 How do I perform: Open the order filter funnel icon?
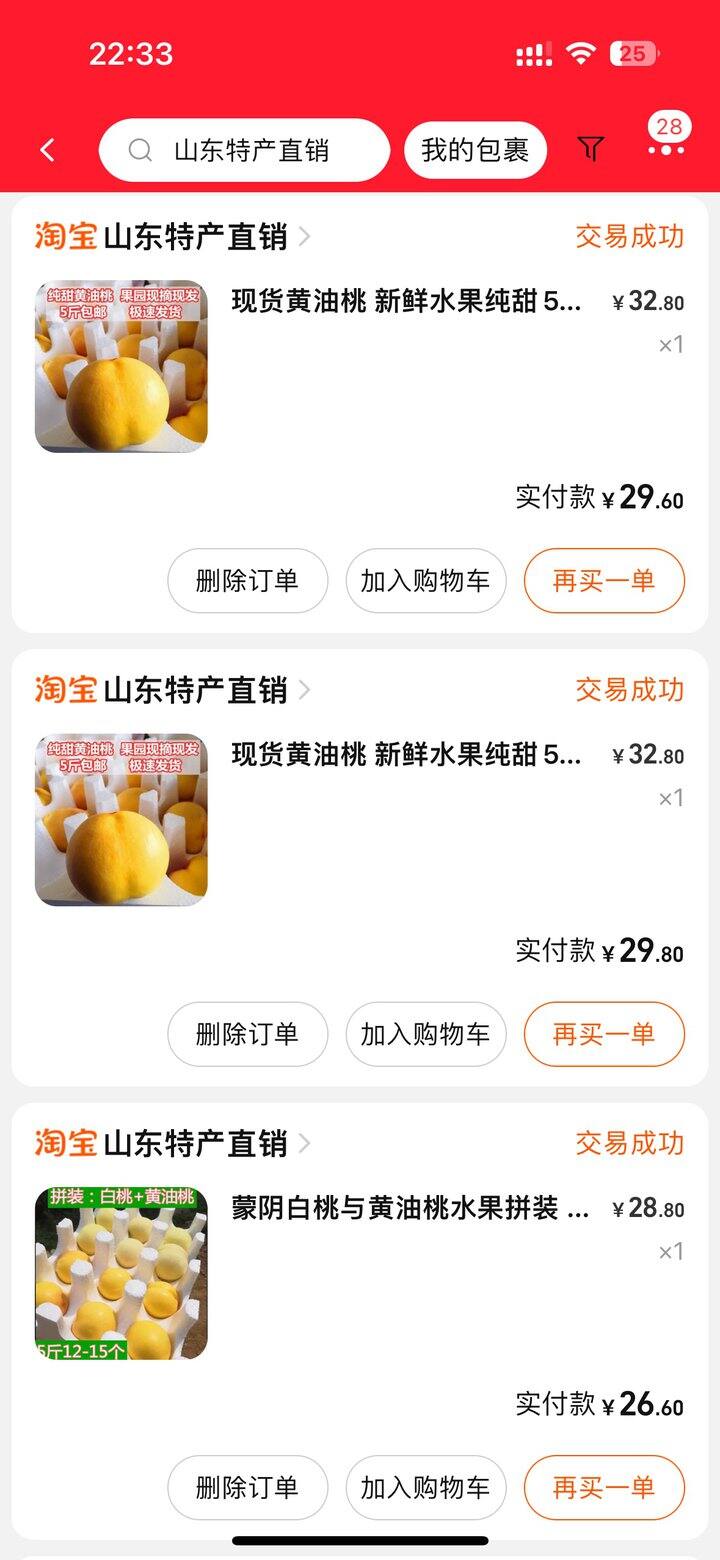tap(591, 149)
